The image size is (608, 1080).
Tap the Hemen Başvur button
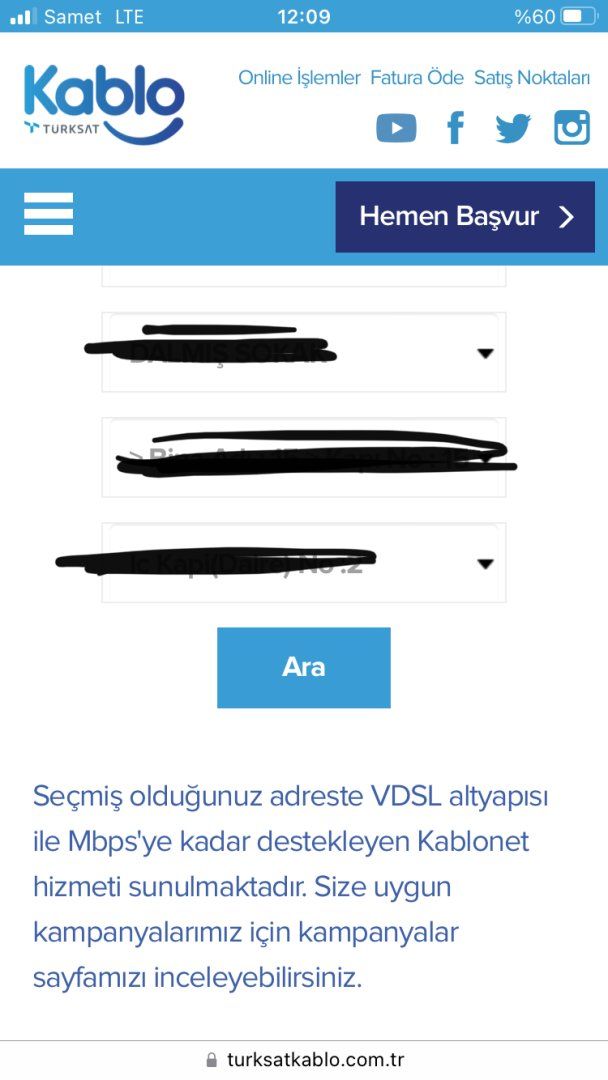tap(464, 217)
